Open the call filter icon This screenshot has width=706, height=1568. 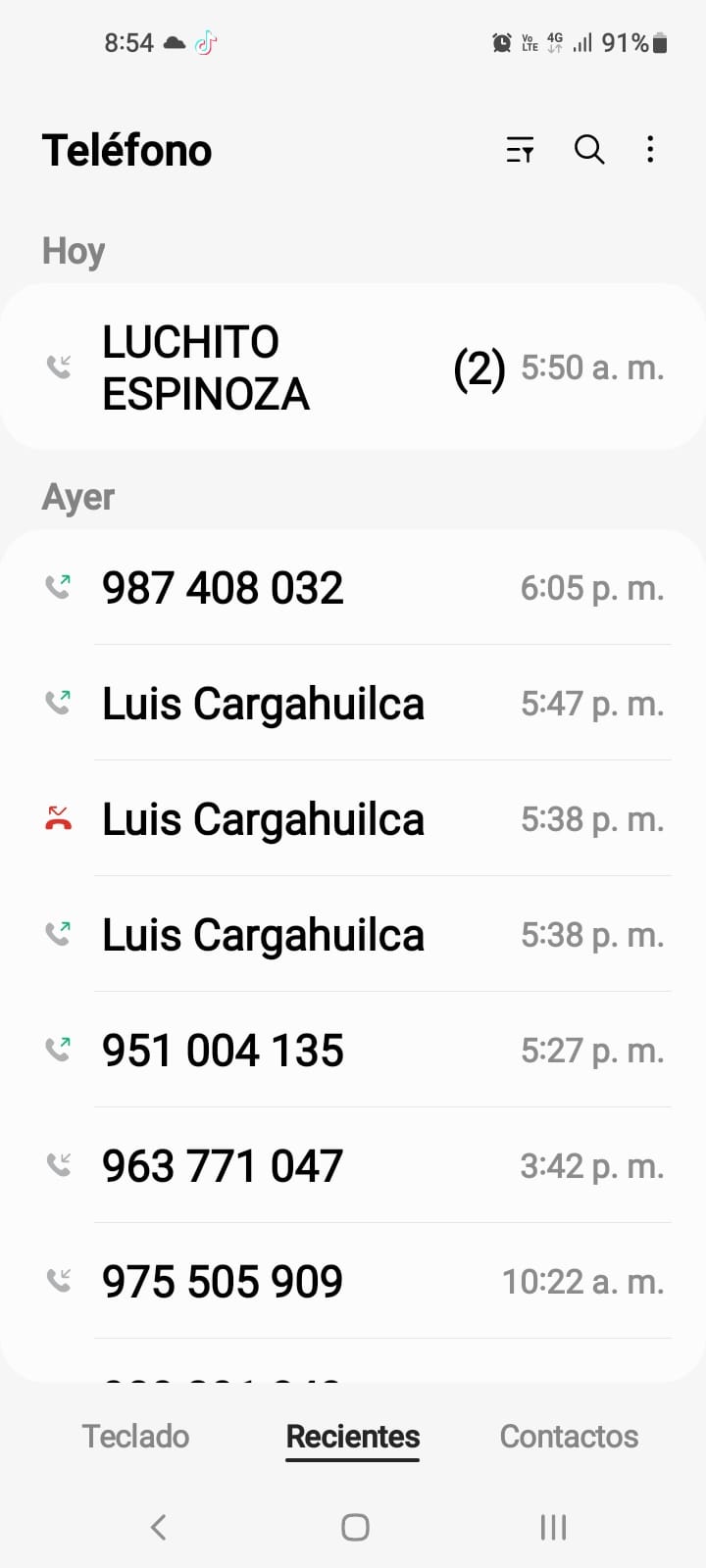[x=520, y=150]
